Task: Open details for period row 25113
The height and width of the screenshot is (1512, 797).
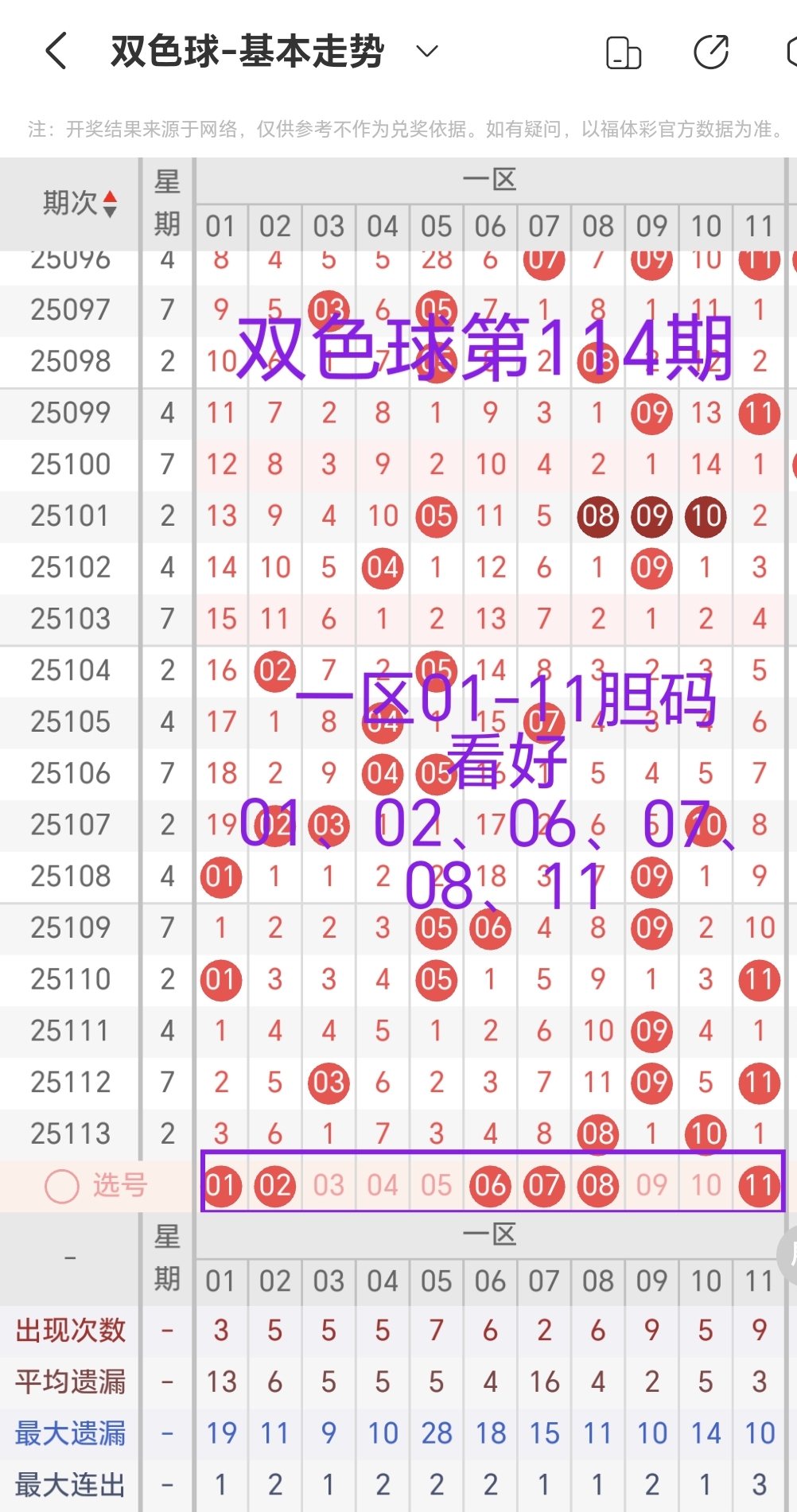Action: (69, 1133)
